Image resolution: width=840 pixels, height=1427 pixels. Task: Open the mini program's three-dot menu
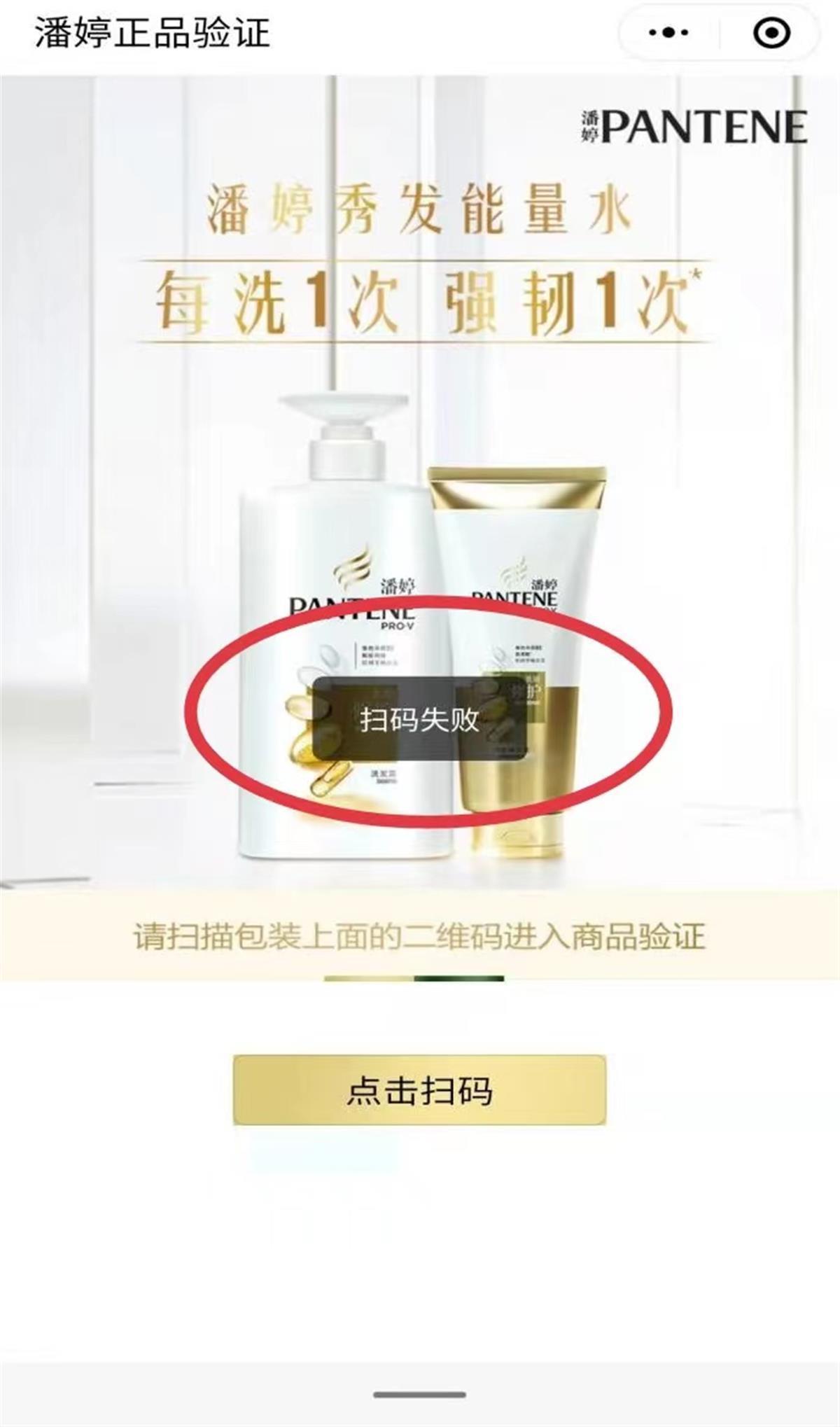click(668, 33)
